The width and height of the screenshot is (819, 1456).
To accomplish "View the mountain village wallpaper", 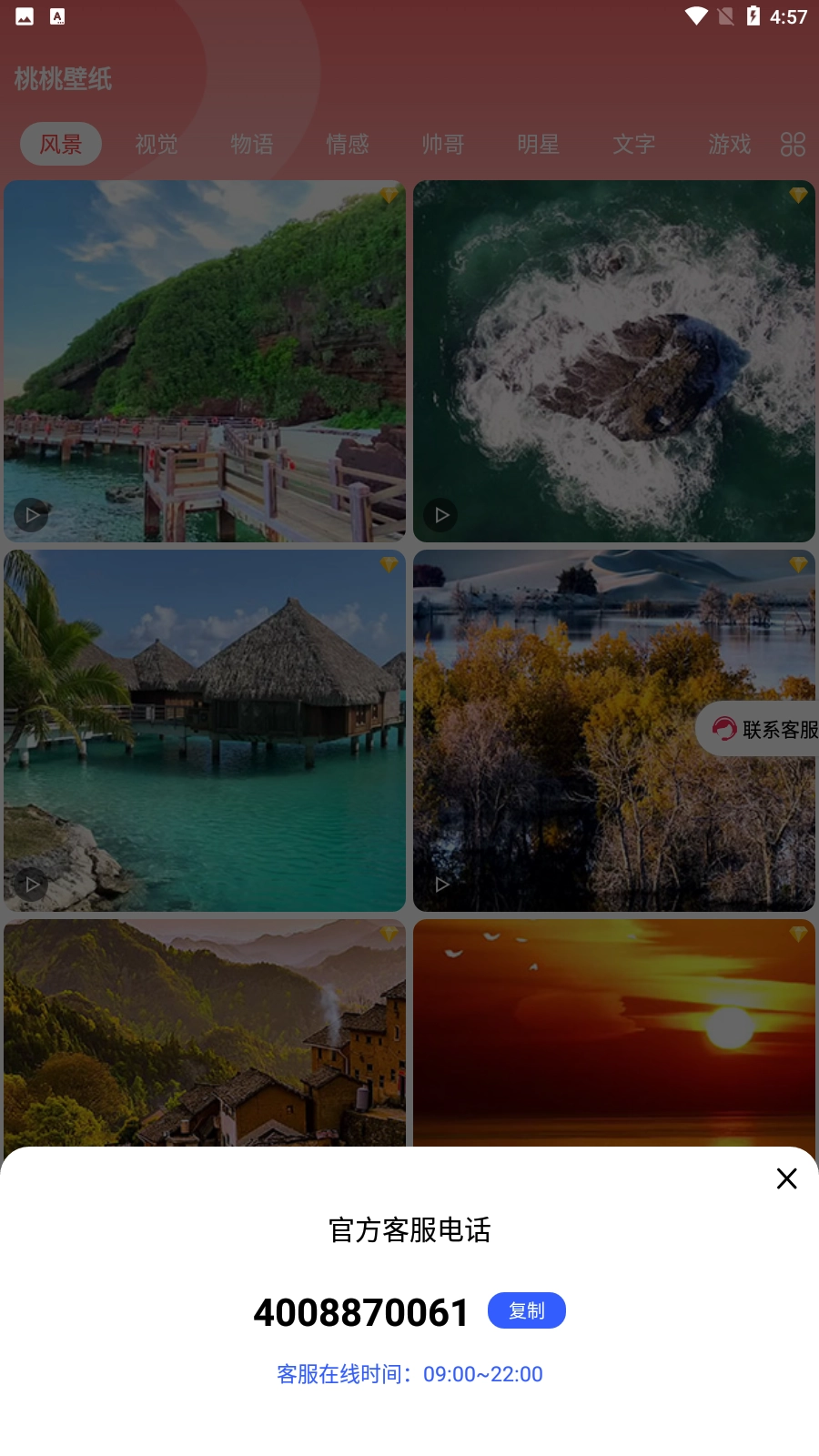I will coord(205,1033).
